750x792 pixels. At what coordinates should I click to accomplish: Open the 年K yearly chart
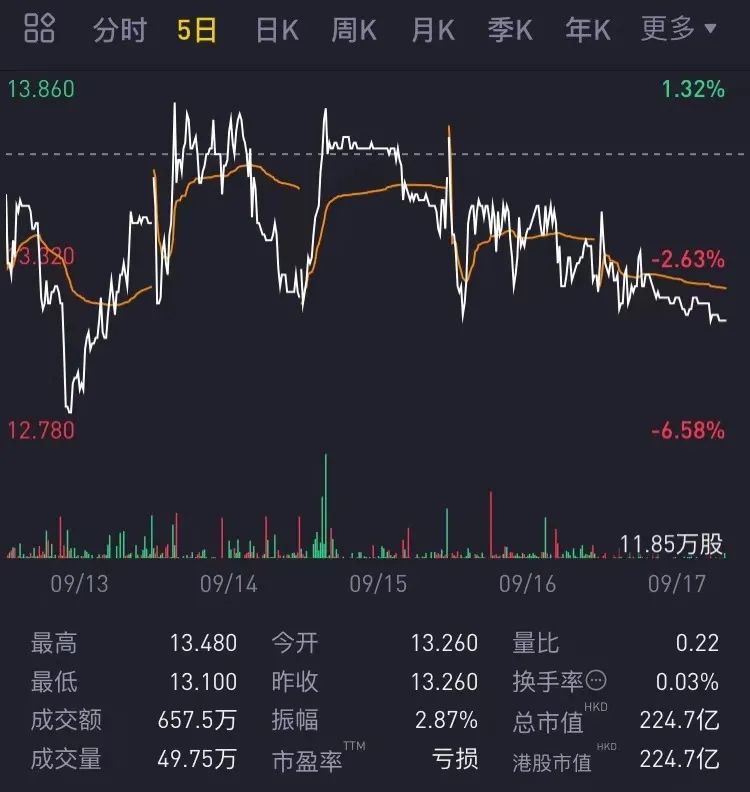587,30
